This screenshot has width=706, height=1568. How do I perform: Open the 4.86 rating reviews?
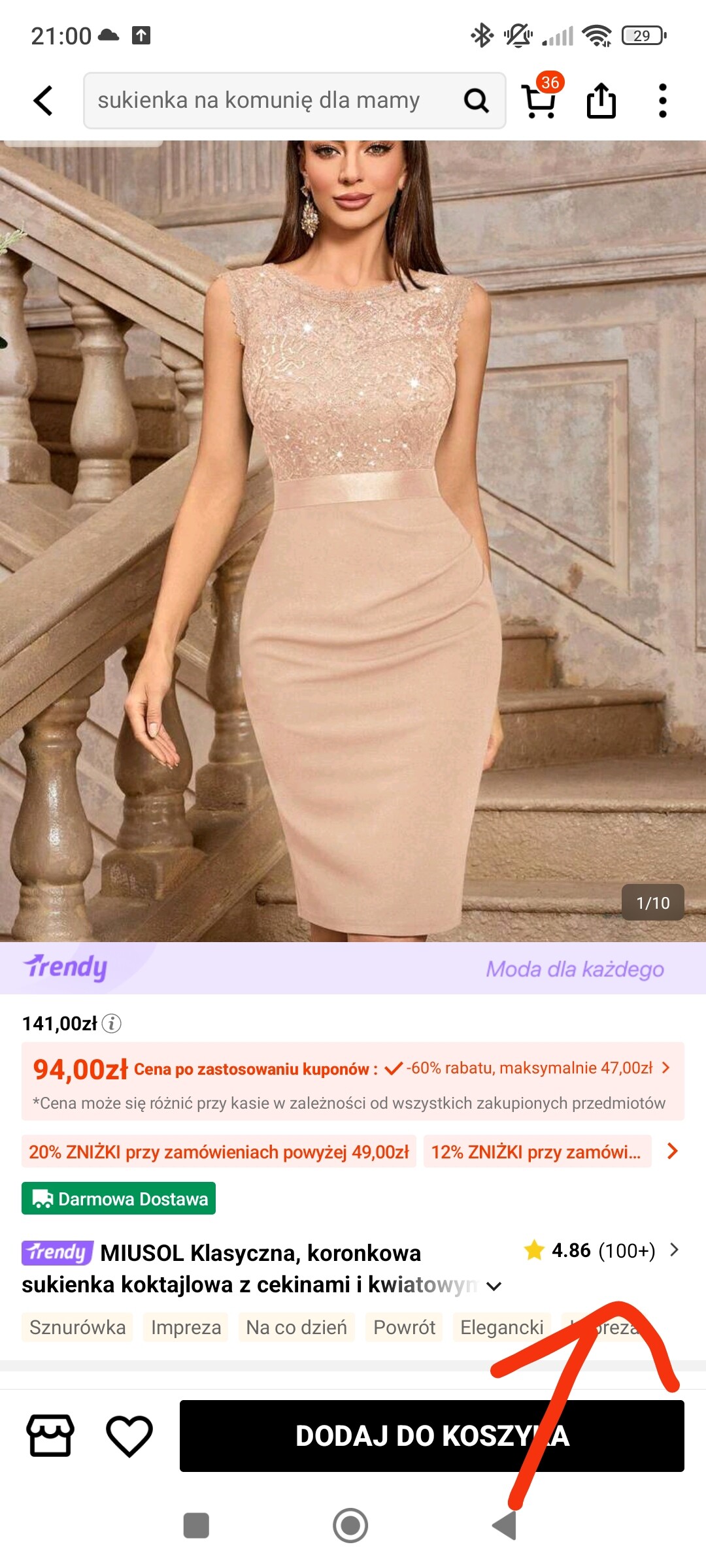coord(601,1250)
